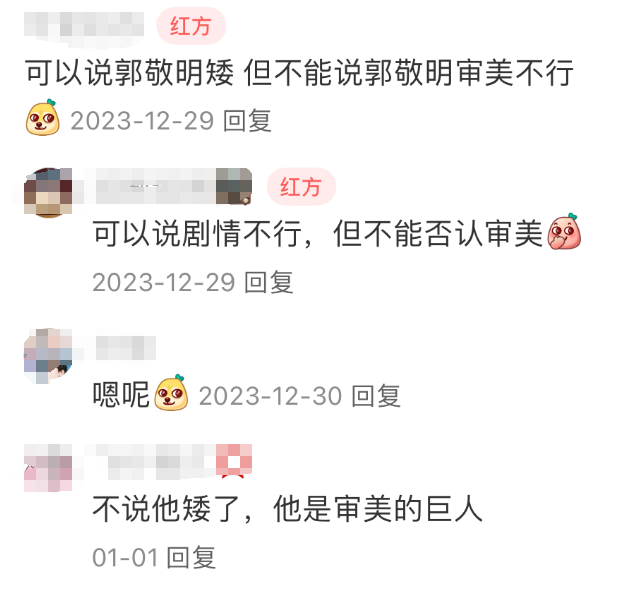Screen dimensions: 620x593
Task: Open avatar of the "可以说剧情不行" commenter
Action: (47, 192)
